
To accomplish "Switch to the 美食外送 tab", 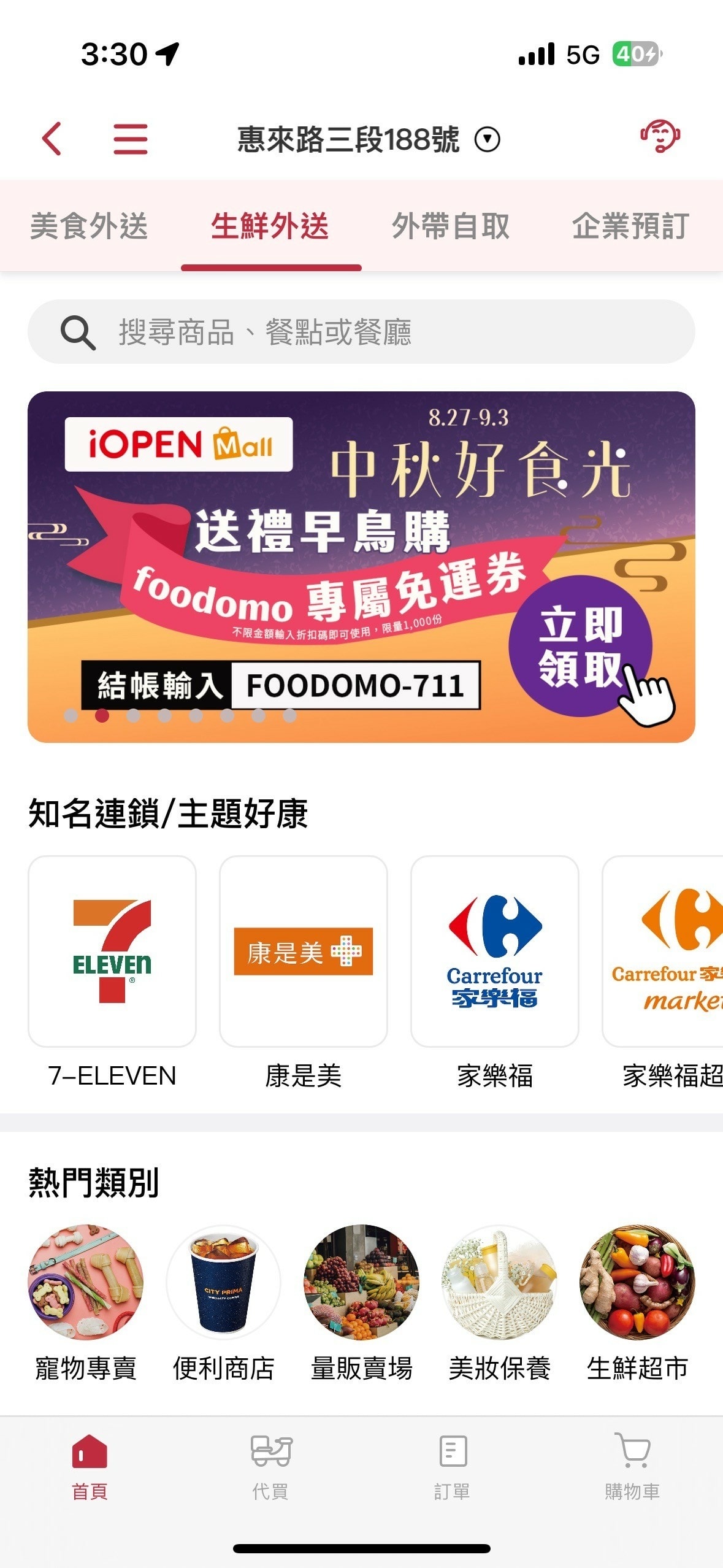I will (90, 226).
